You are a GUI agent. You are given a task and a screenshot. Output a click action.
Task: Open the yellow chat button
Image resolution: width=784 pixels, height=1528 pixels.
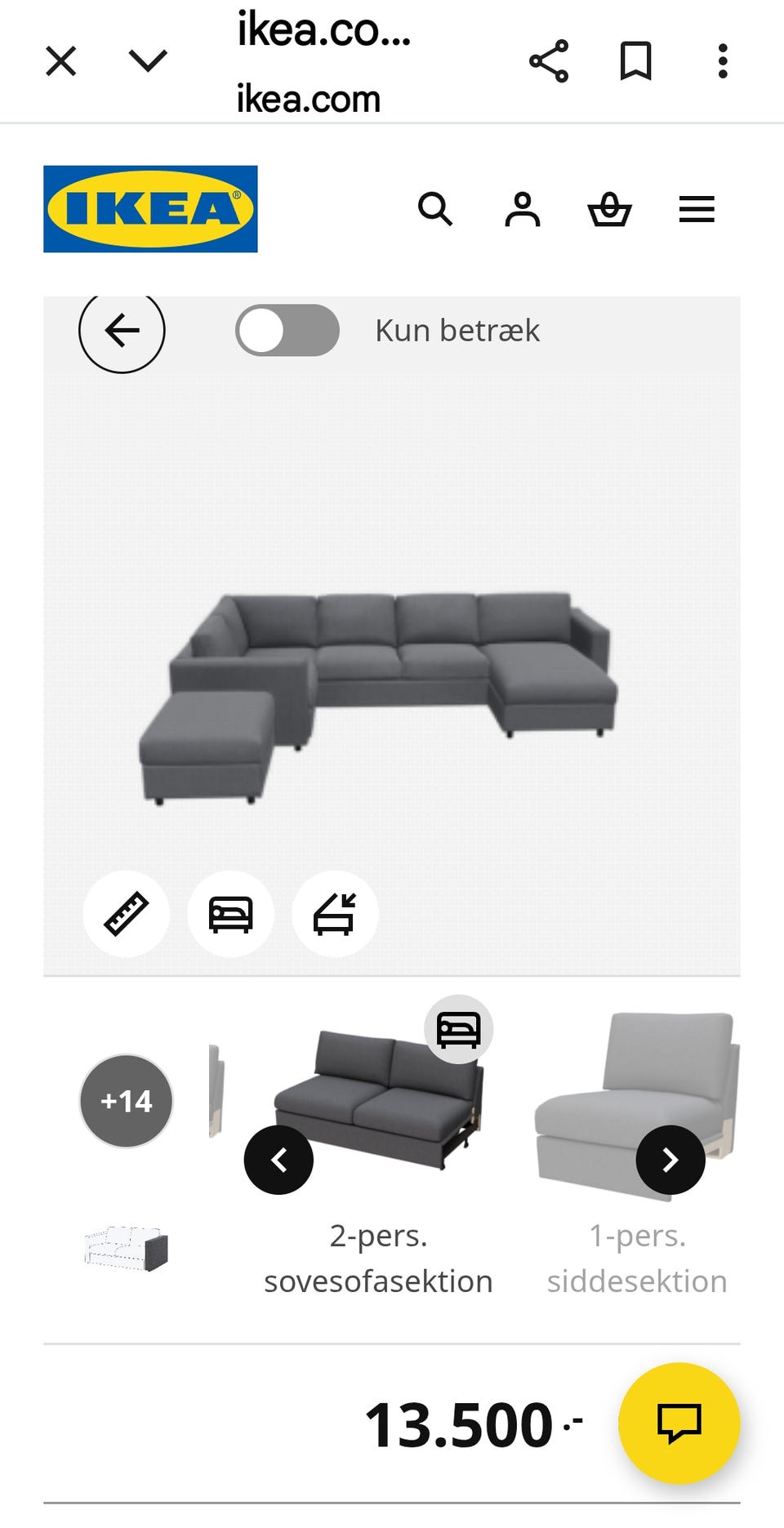[679, 1423]
